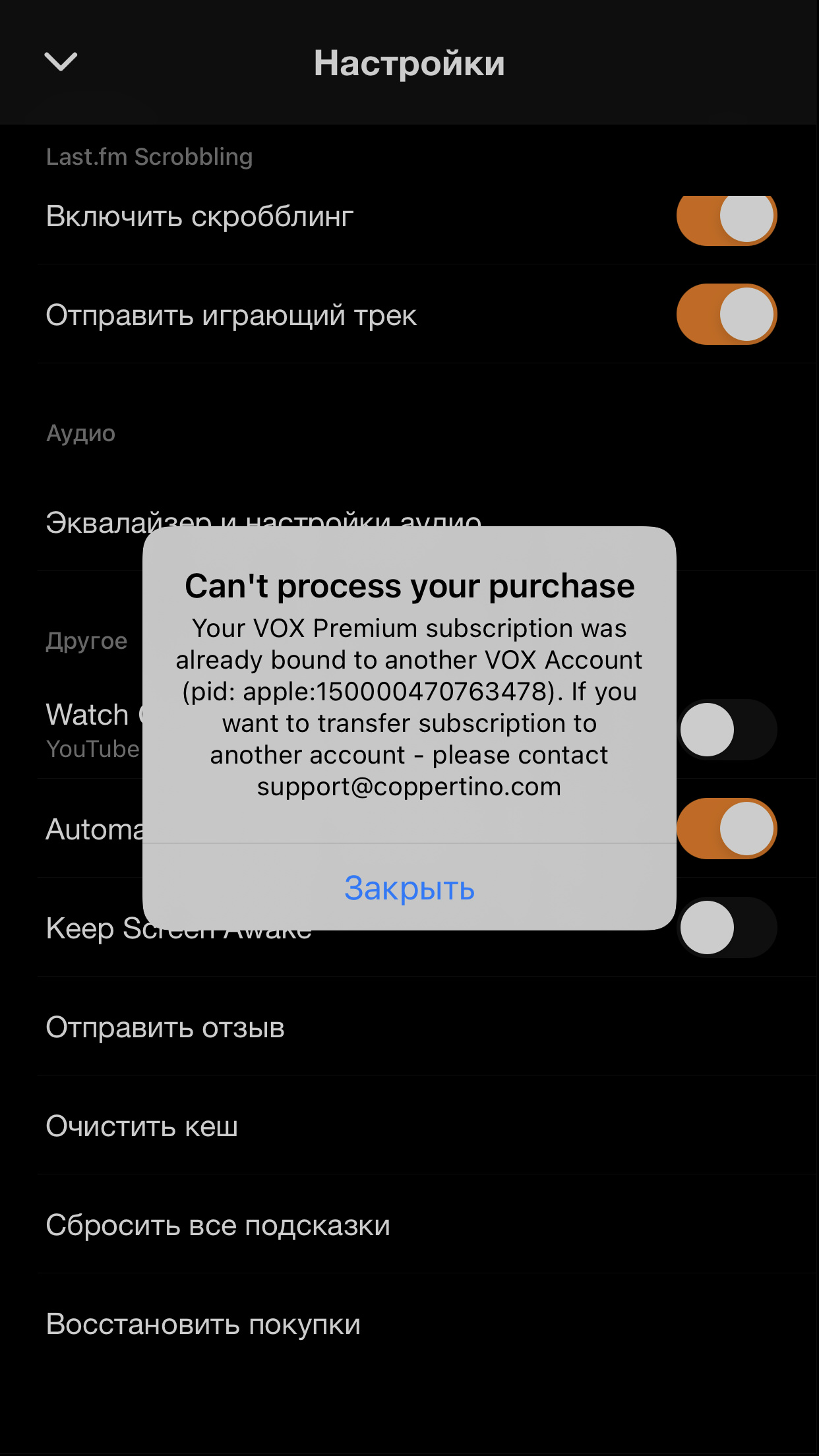Image resolution: width=819 pixels, height=1456 pixels.
Task: Toggle the Watch YouTube switch
Action: [x=727, y=729]
